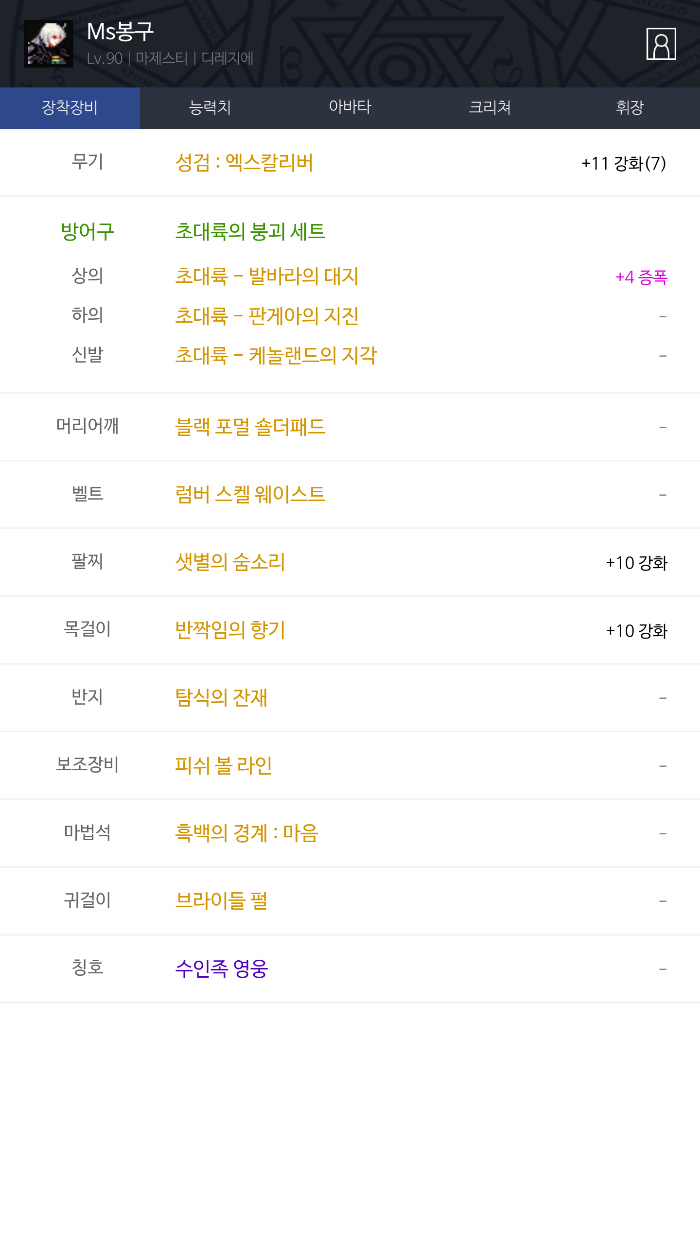The height and width of the screenshot is (1244, 700).
Task: Open the 초대륙의 붕괴 세트 set info
Action: pos(250,232)
